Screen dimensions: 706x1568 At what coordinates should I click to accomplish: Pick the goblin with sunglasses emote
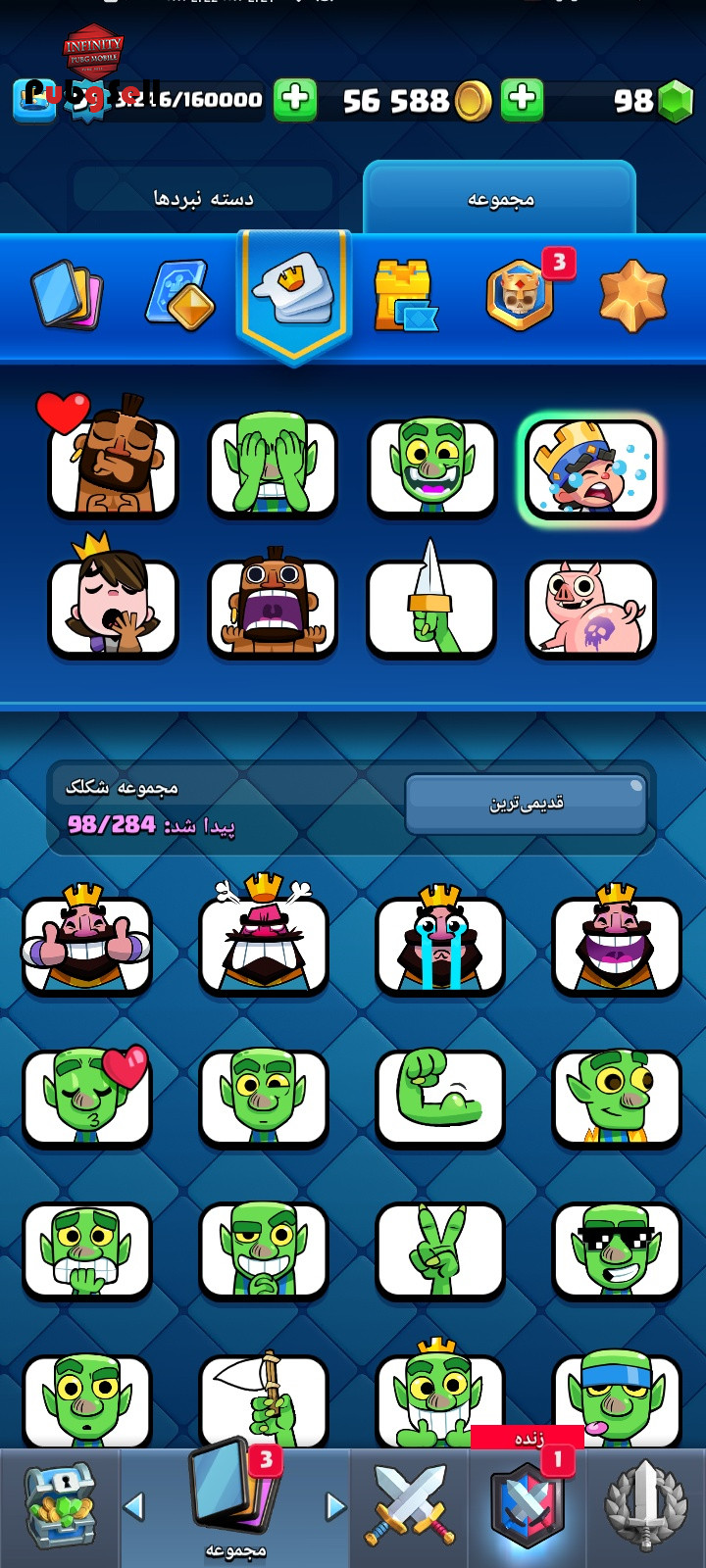[x=616, y=1249]
